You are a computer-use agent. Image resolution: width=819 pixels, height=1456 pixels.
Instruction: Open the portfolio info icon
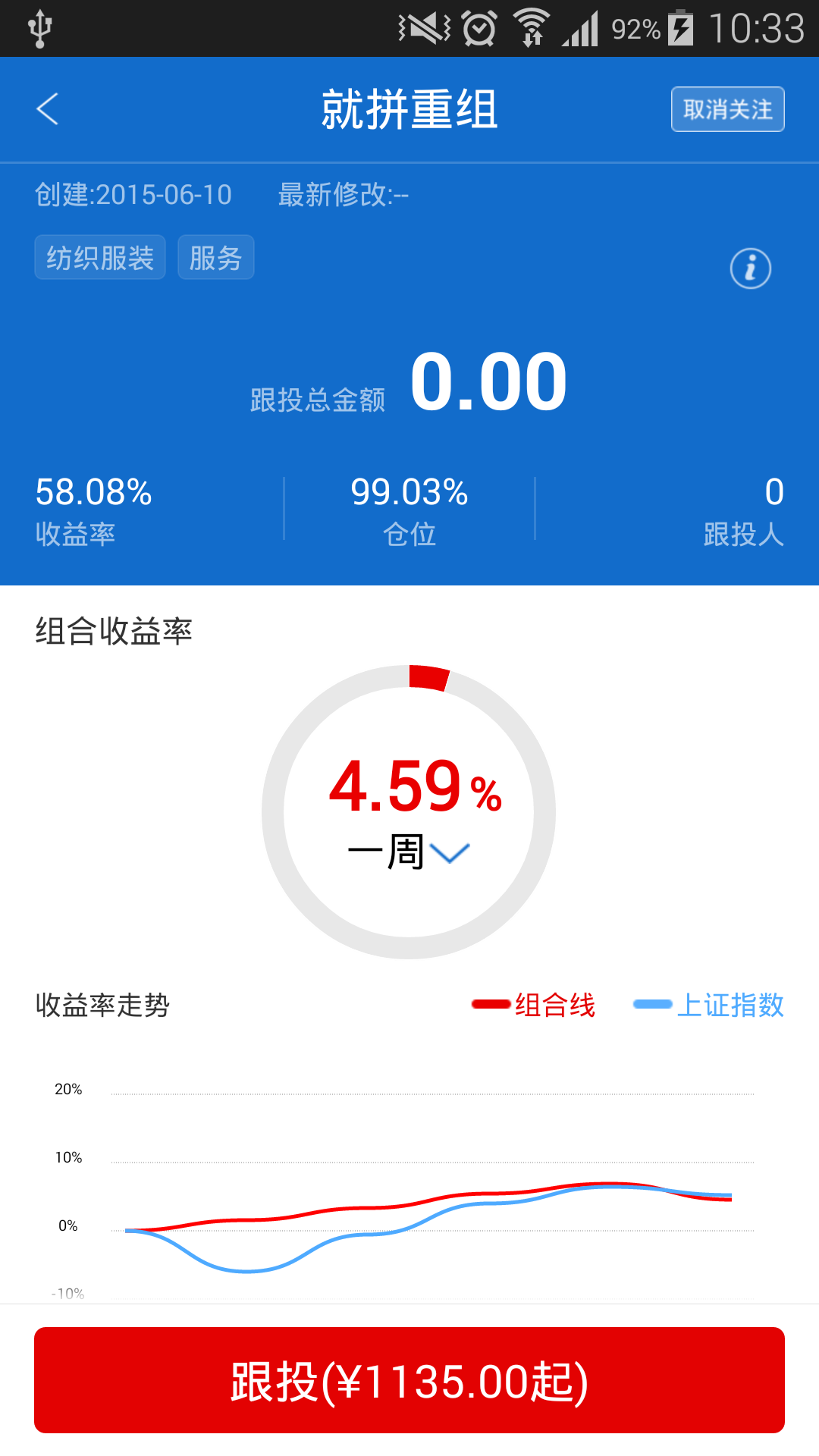click(x=750, y=269)
